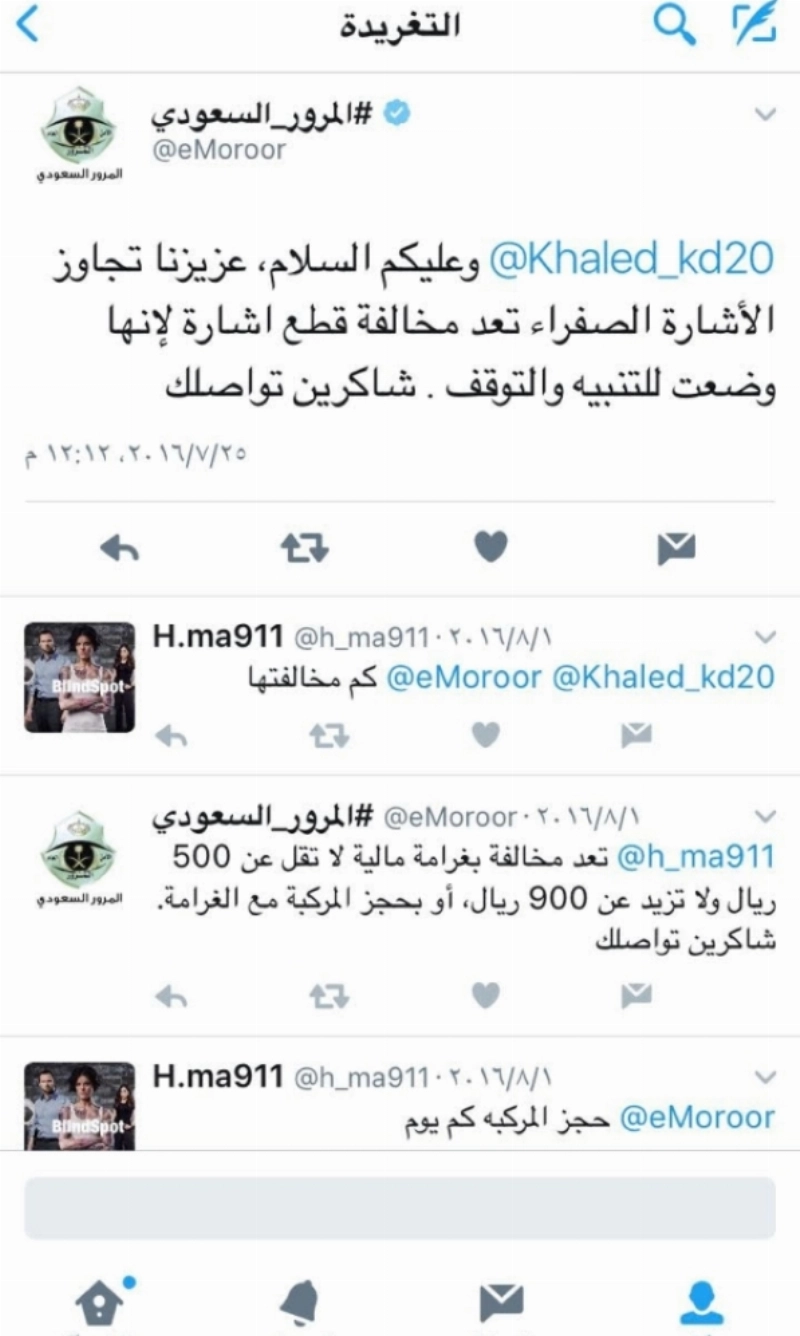Tap the reply text field at the bottom

point(400,1208)
